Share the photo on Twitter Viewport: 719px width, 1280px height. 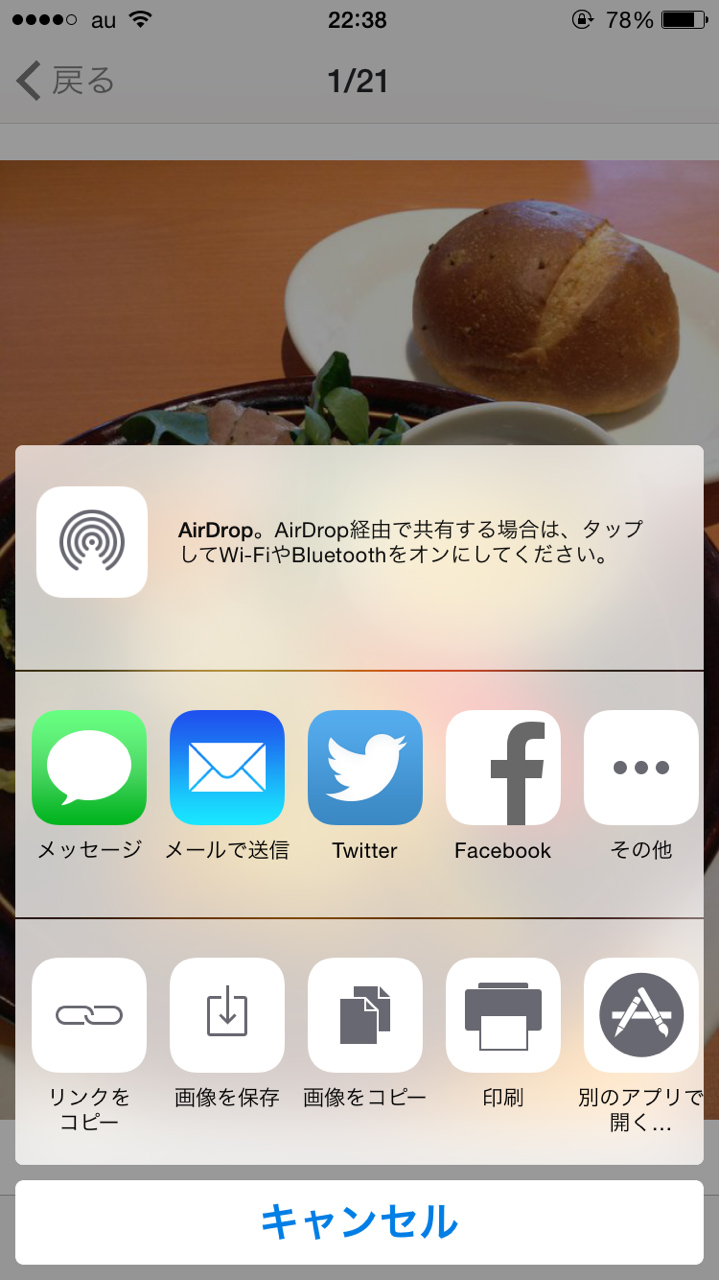tap(365, 768)
